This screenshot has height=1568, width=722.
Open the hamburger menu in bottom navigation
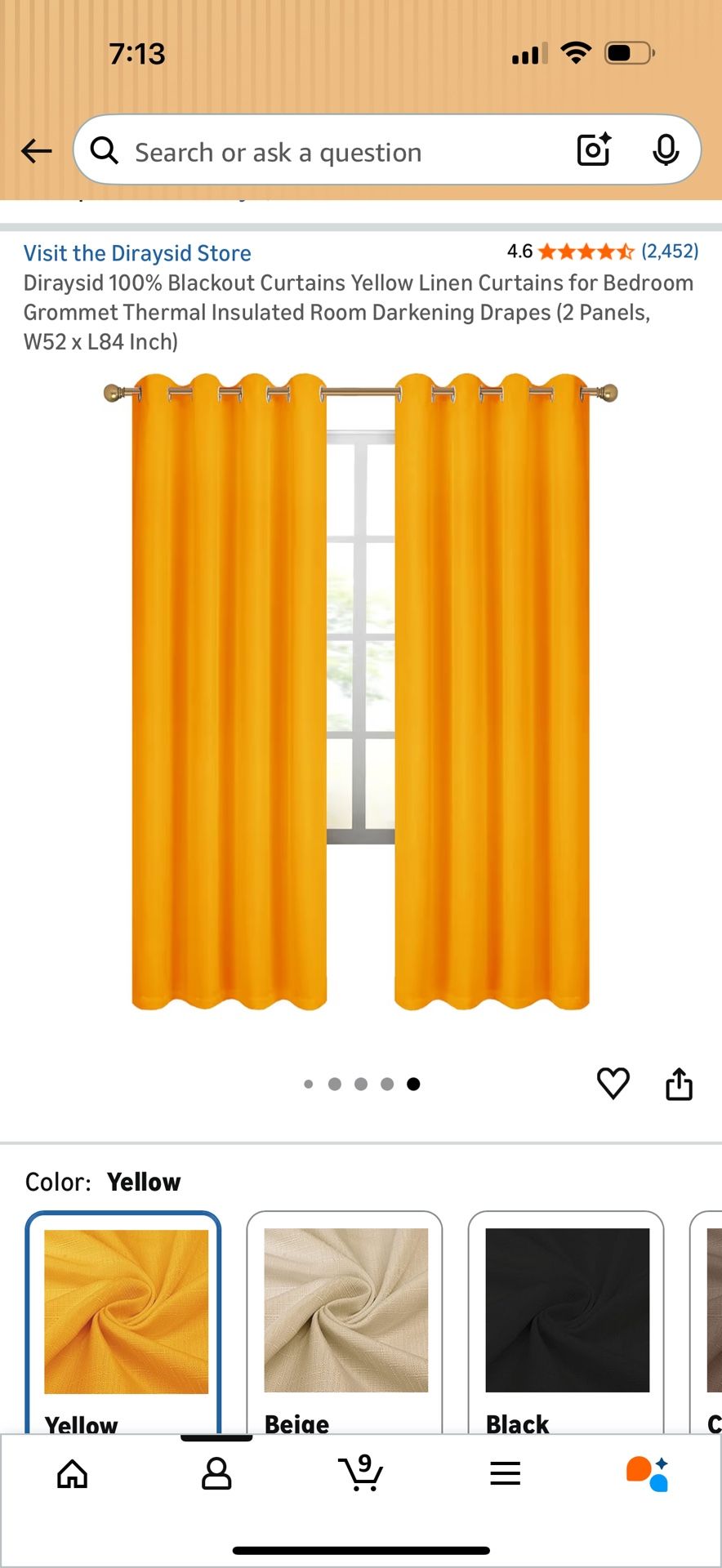coord(506,1473)
